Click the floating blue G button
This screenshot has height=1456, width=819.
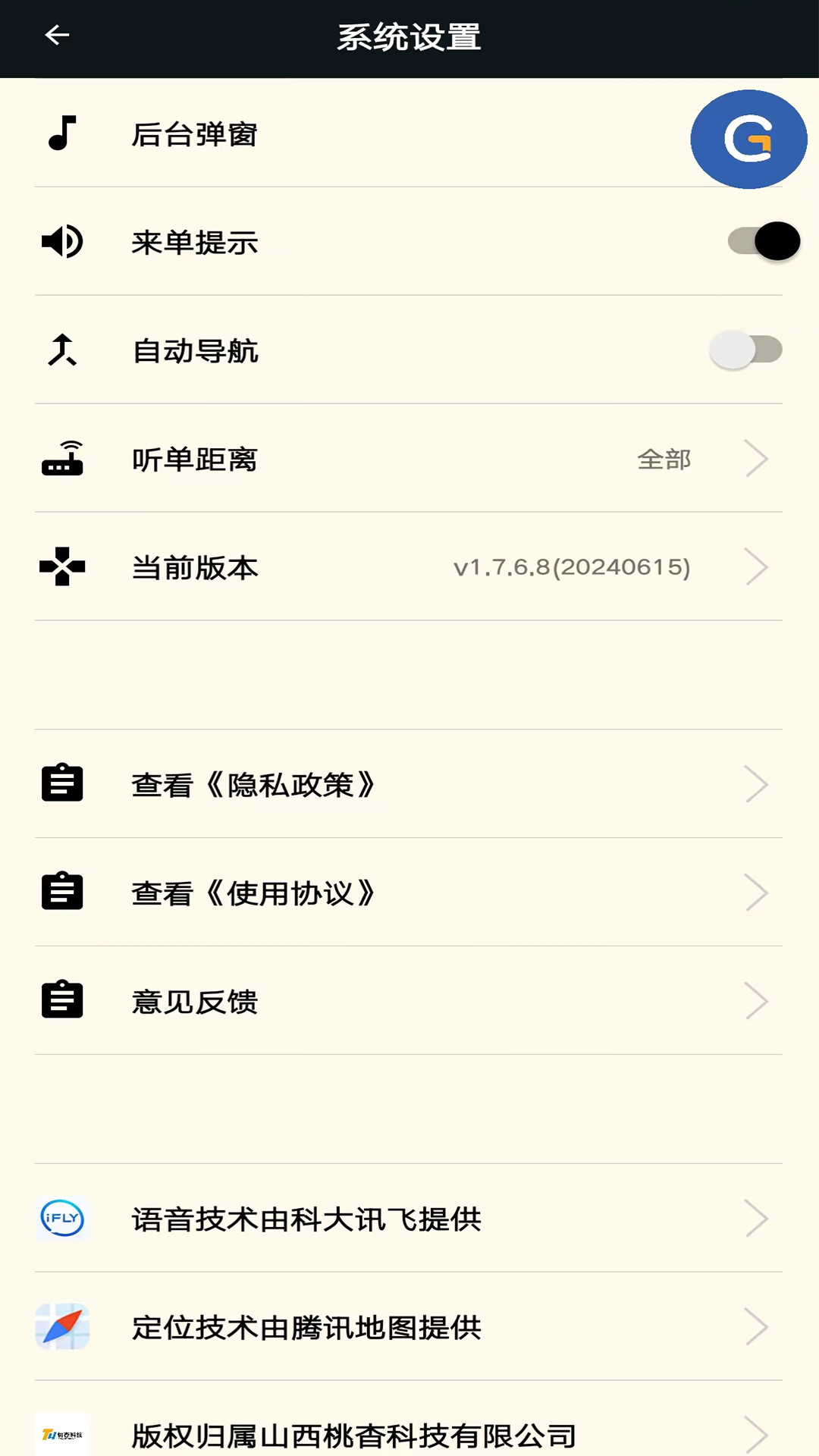point(748,140)
